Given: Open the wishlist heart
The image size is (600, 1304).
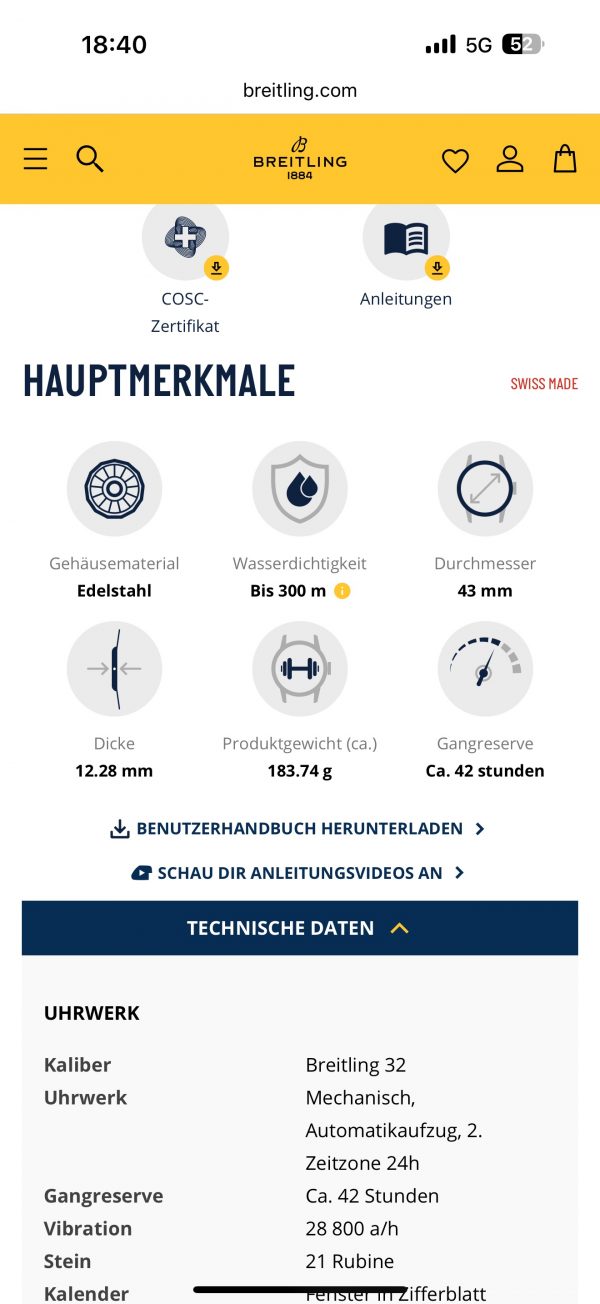Looking at the screenshot, I should 455,160.
